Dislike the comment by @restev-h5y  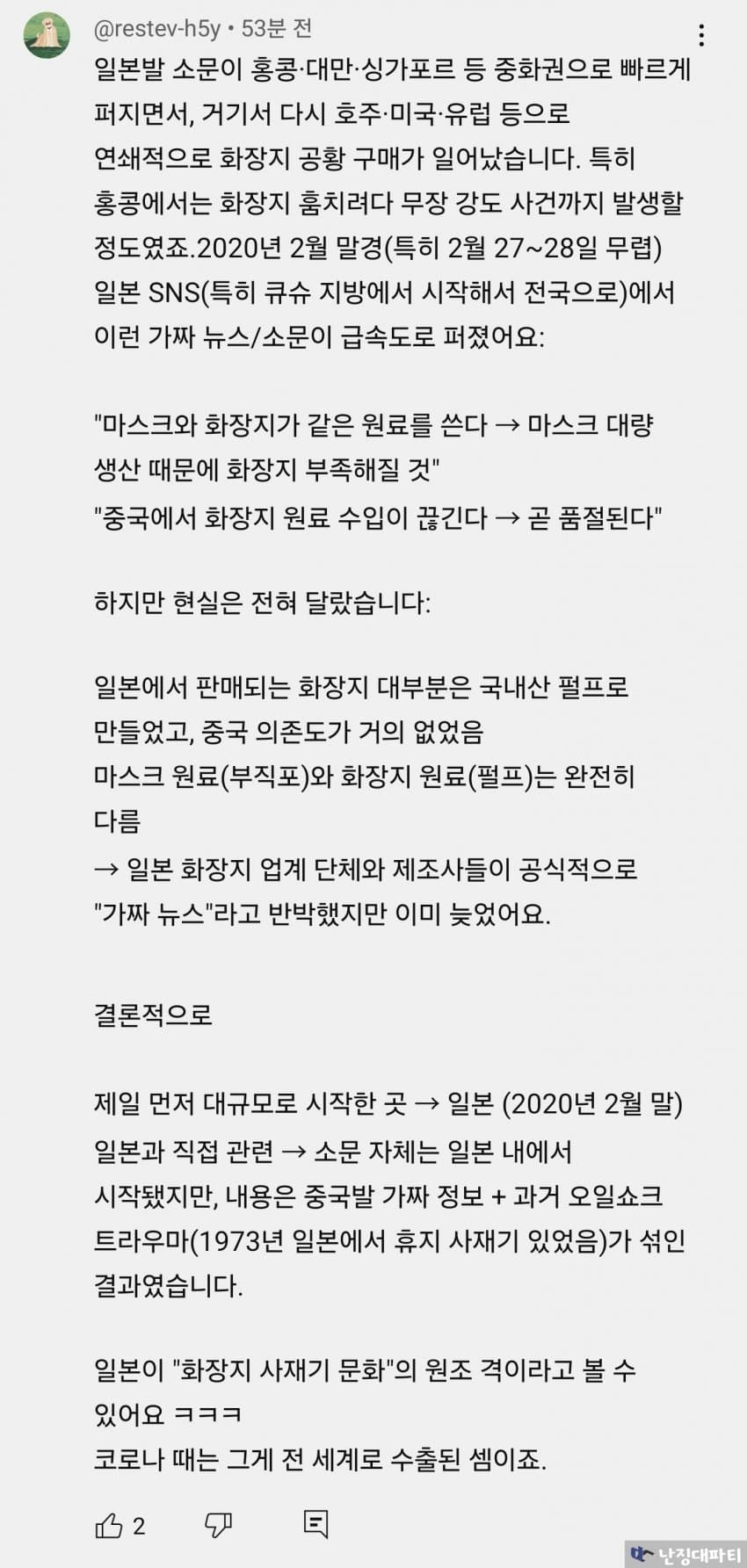point(218,1524)
